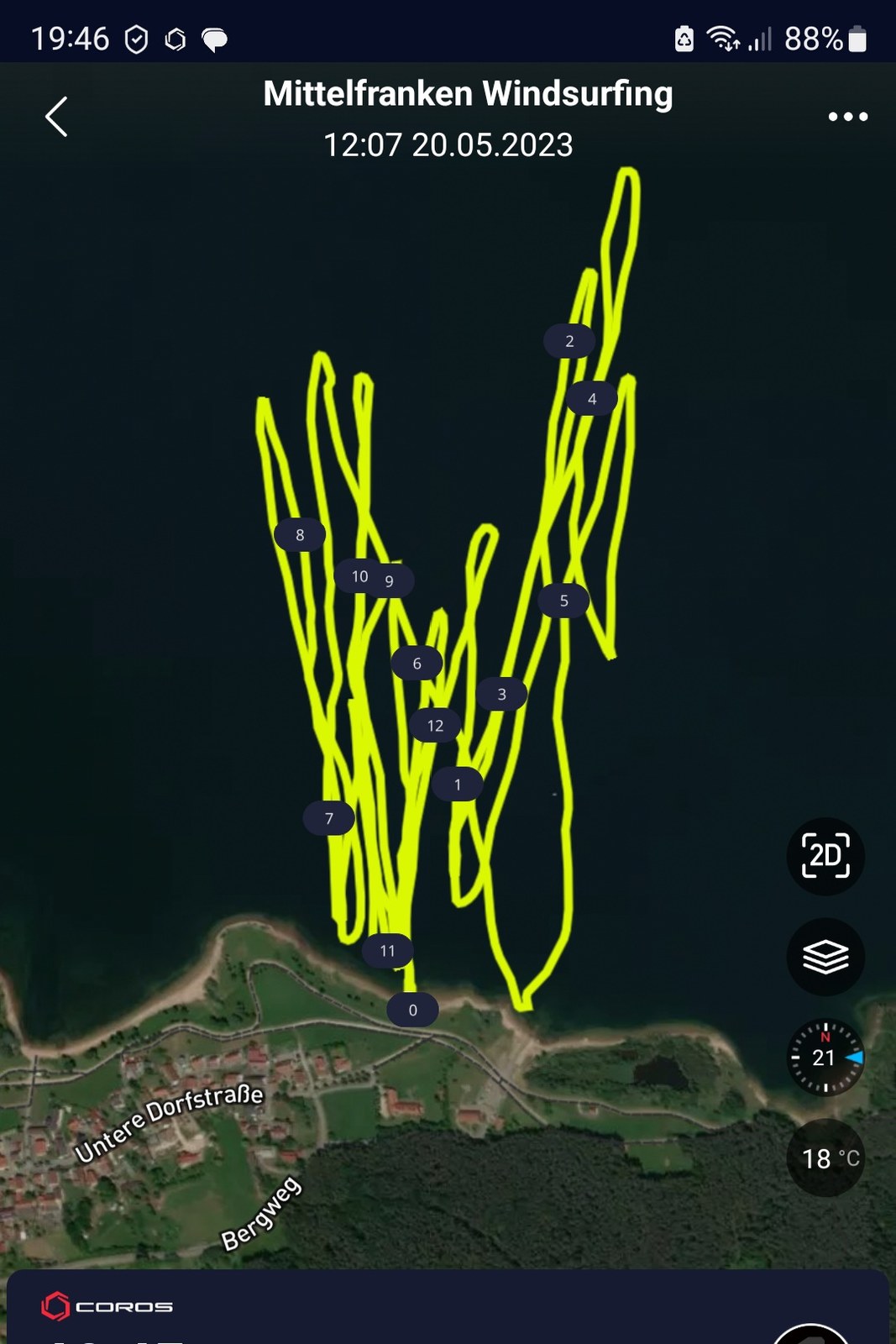Tap the compass to reset orientation

pyautogui.click(x=825, y=1058)
